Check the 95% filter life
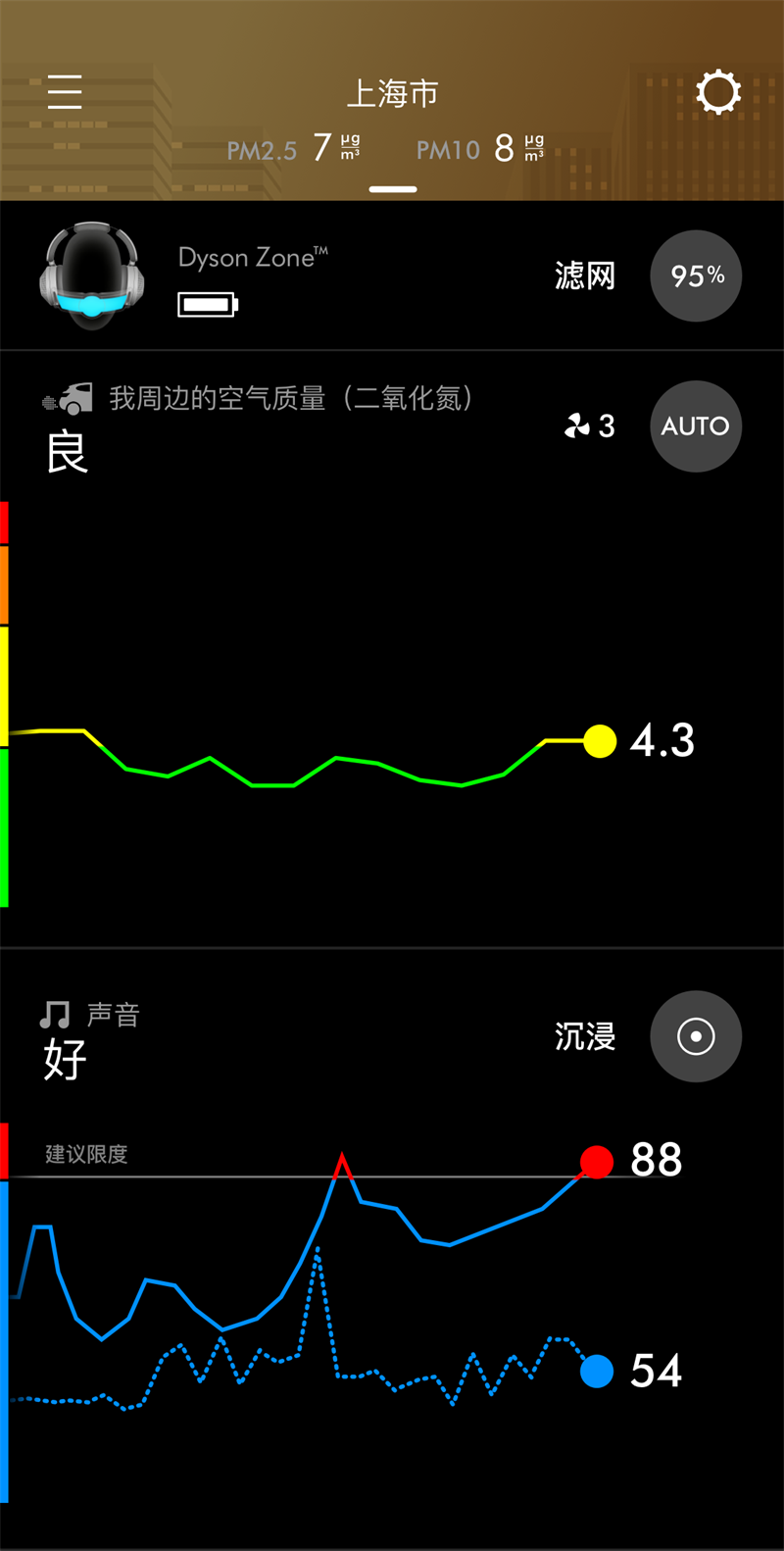 696,275
